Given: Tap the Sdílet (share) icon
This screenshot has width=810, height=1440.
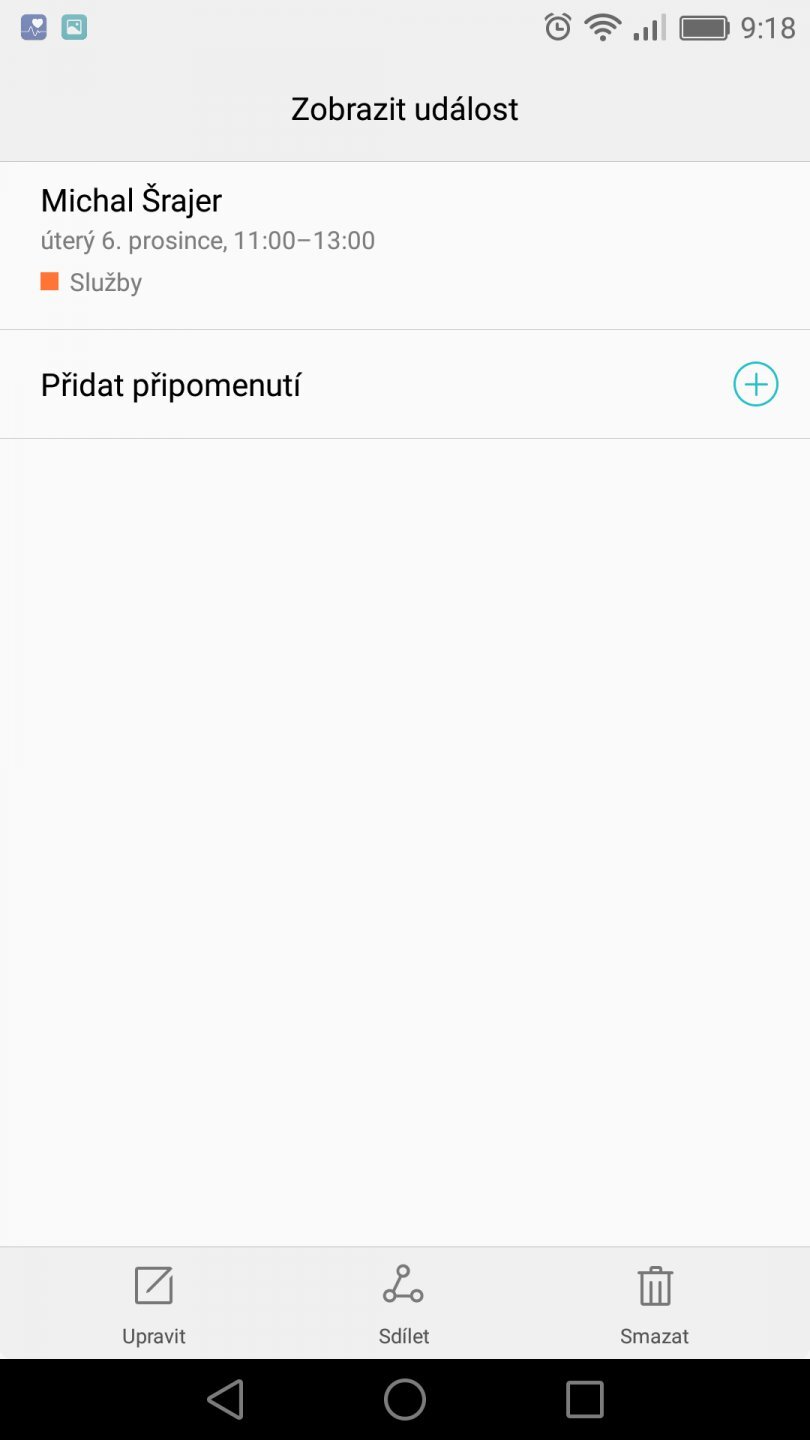Looking at the screenshot, I should [x=404, y=1285].
